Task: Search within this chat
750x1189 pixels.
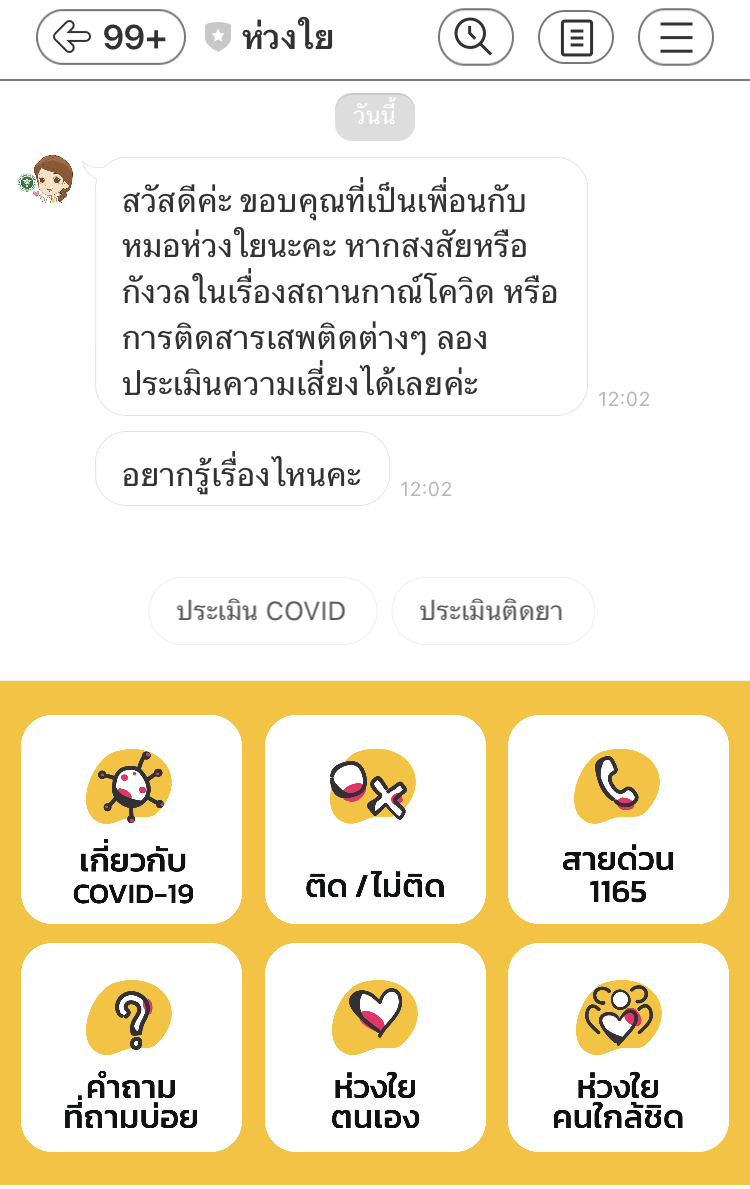Action: [x=475, y=38]
